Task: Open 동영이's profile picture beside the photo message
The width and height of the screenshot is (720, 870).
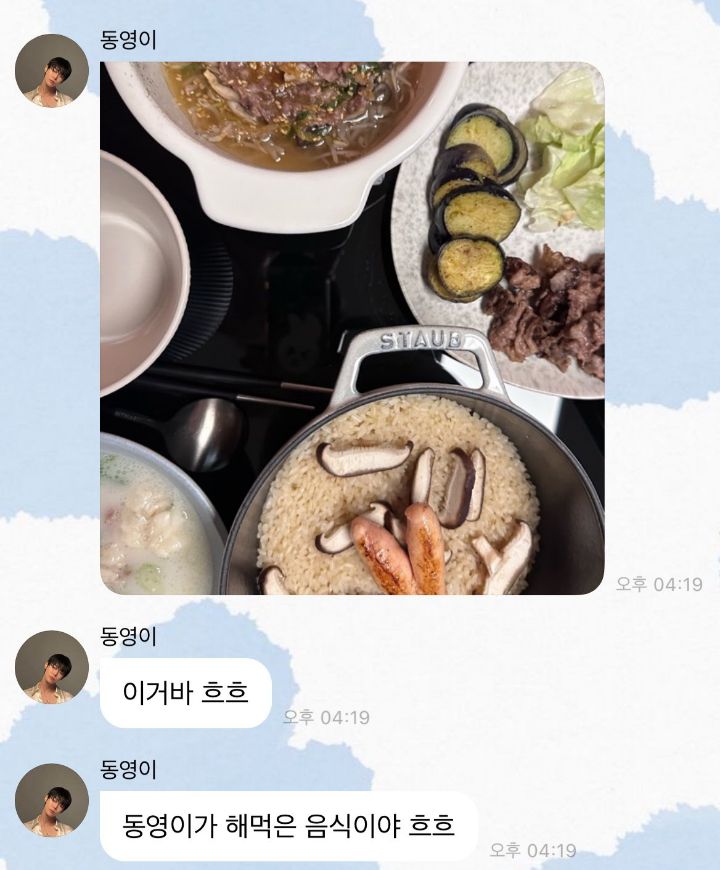Action: [x=52, y=70]
